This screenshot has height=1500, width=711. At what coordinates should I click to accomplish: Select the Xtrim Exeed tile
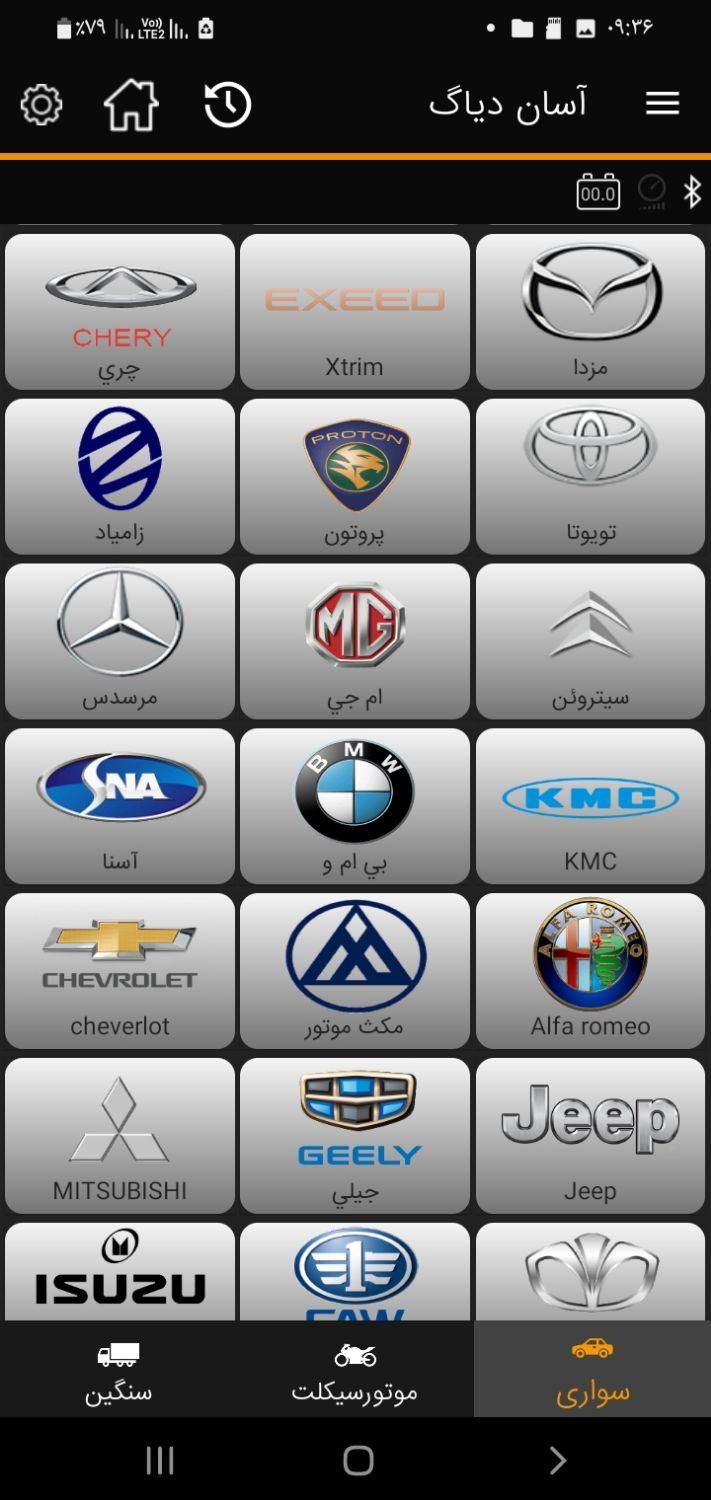(x=355, y=311)
